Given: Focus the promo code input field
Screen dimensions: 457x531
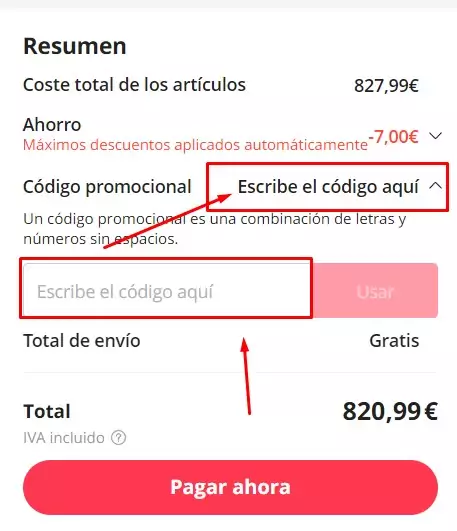Looking at the screenshot, I should pos(168,291).
